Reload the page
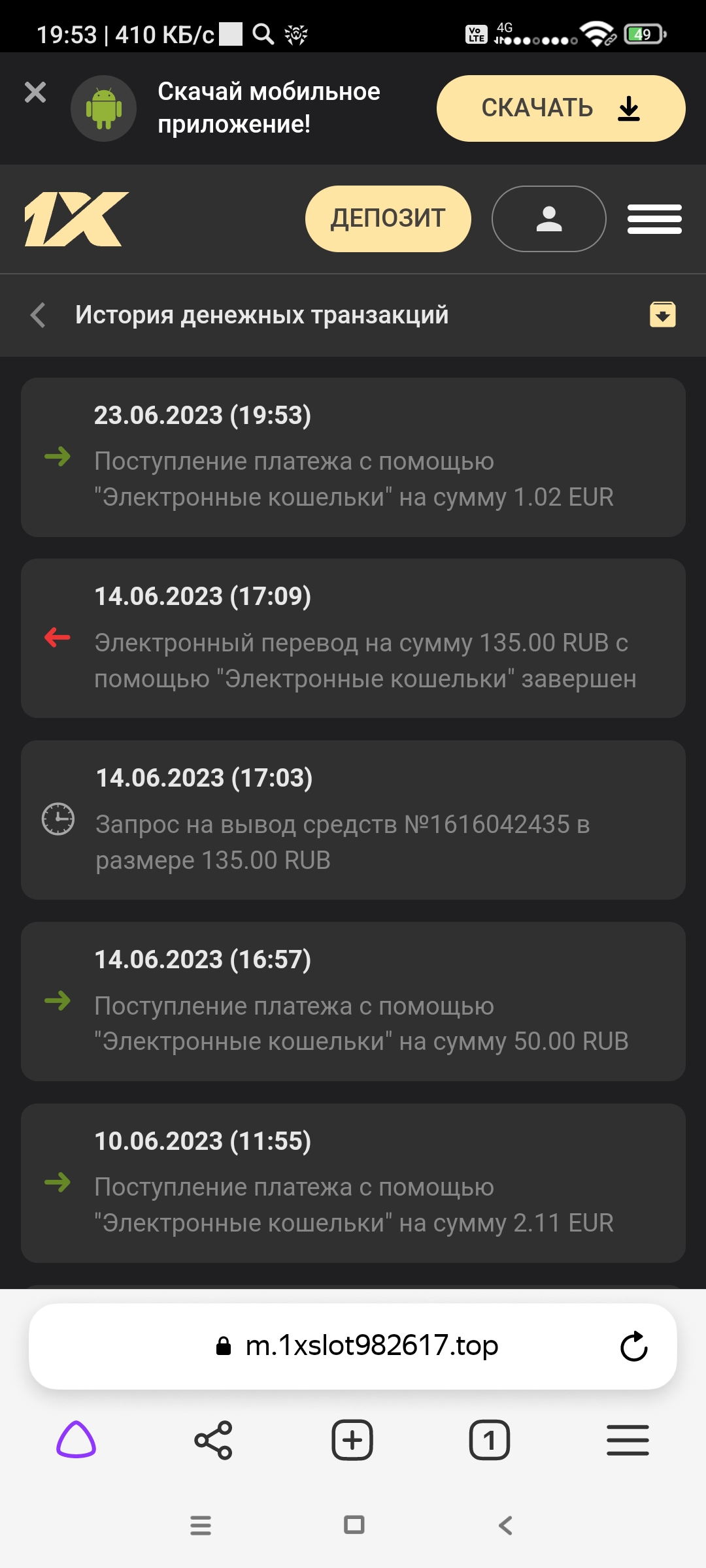The image size is (706, 1568). [x=633, y=1346]
